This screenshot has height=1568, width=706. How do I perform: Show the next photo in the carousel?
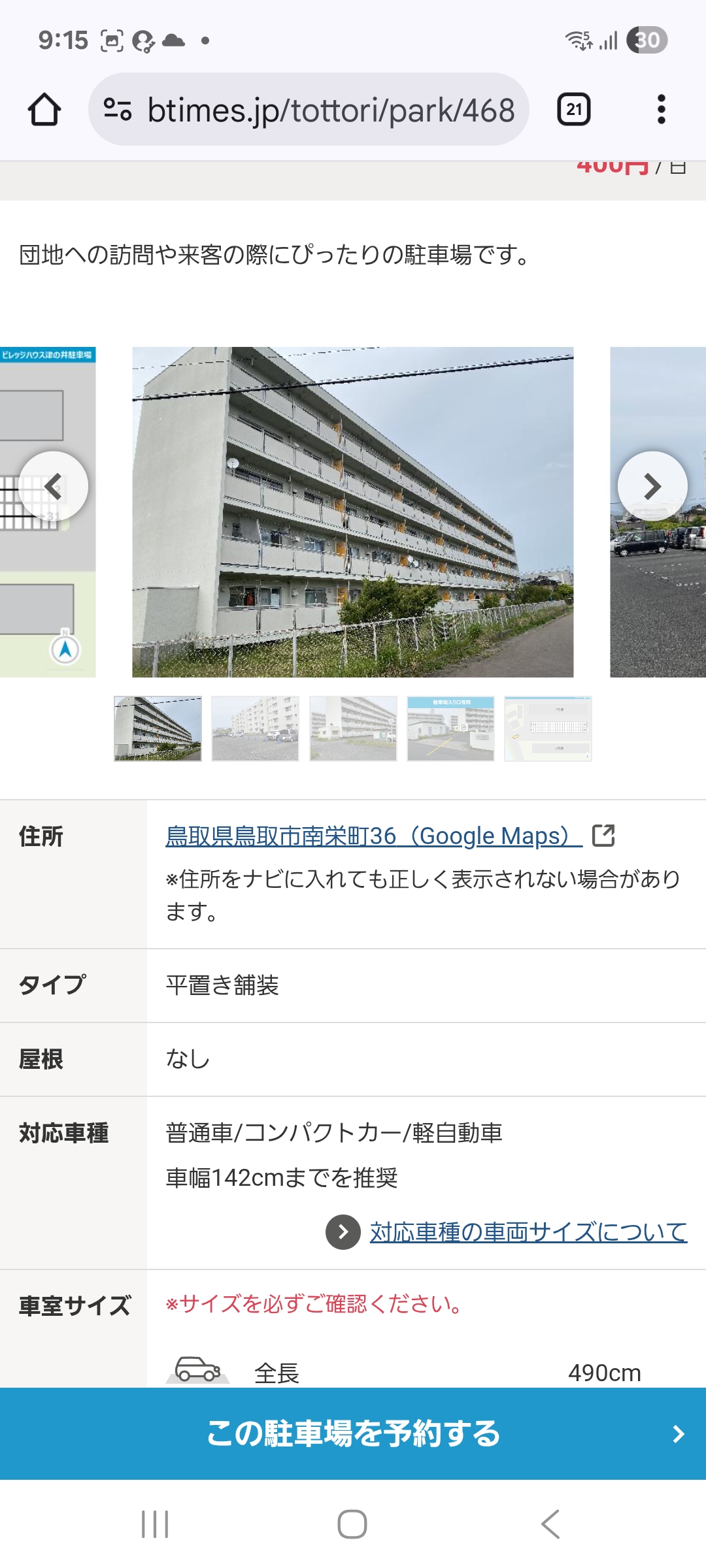[x=652, y=486]
